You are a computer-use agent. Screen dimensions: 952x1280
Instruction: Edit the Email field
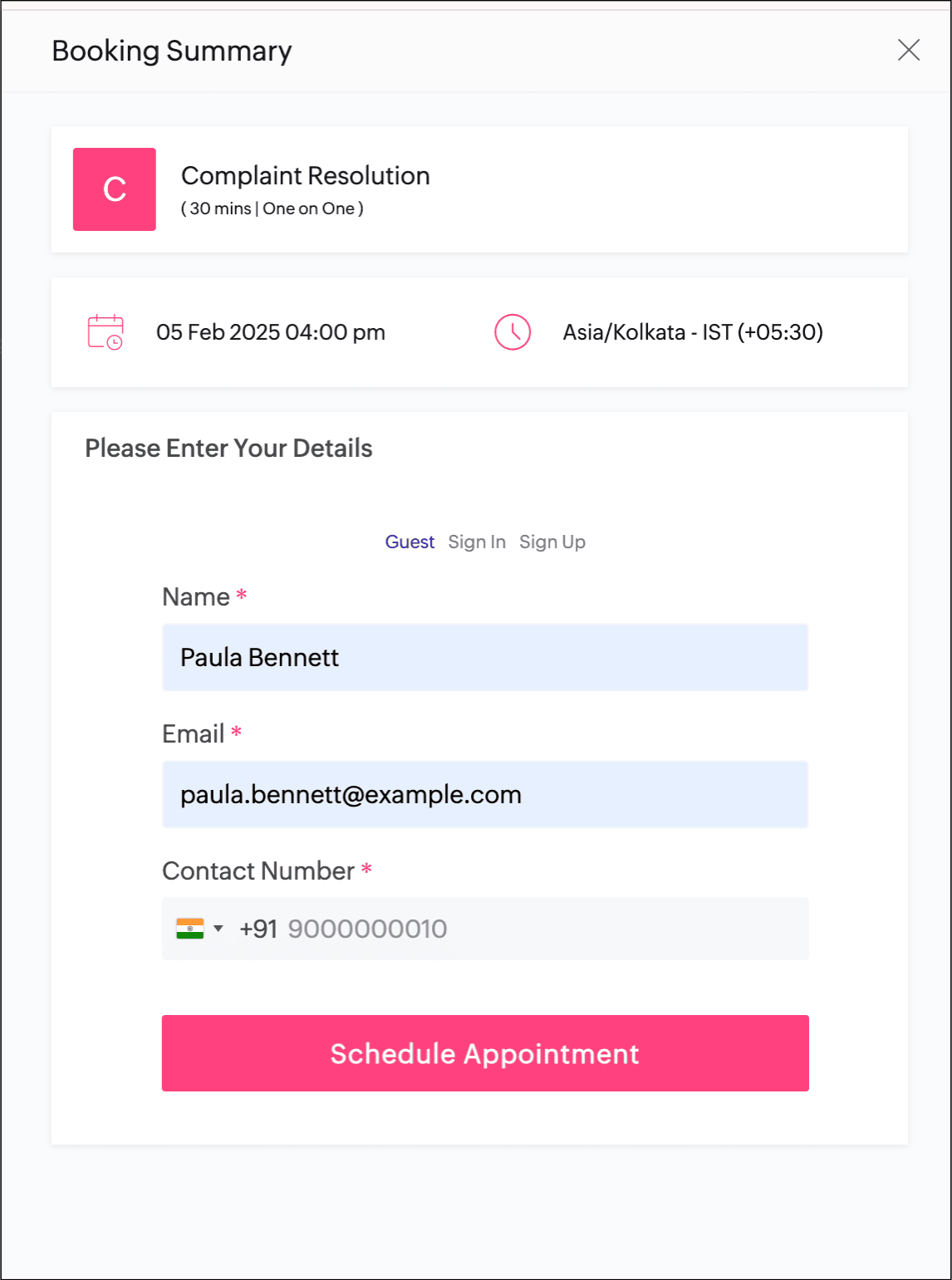tap(485, 794)
